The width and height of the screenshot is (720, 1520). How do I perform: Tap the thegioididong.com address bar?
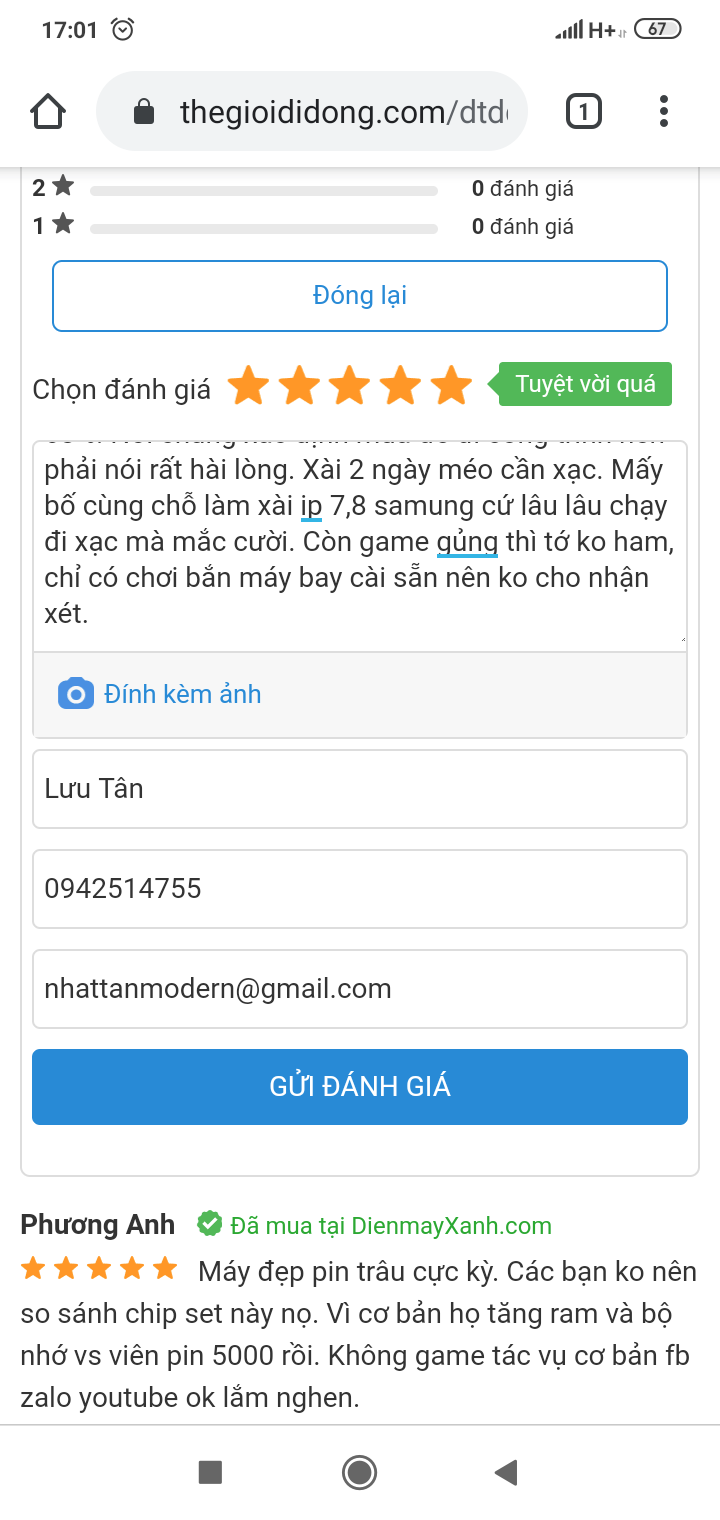(320, 111)
